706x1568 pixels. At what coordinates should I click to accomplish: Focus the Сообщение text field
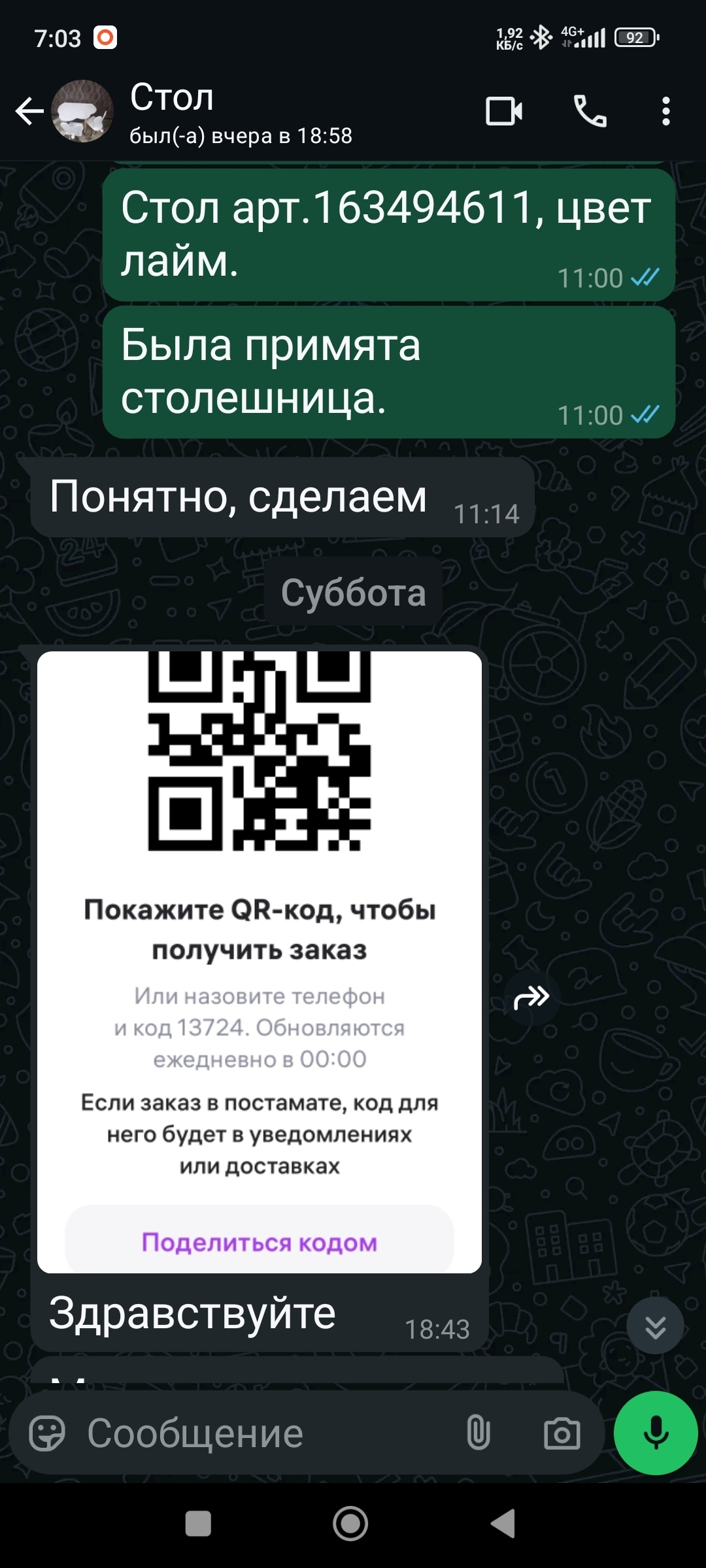click(x=261, y=1433)
